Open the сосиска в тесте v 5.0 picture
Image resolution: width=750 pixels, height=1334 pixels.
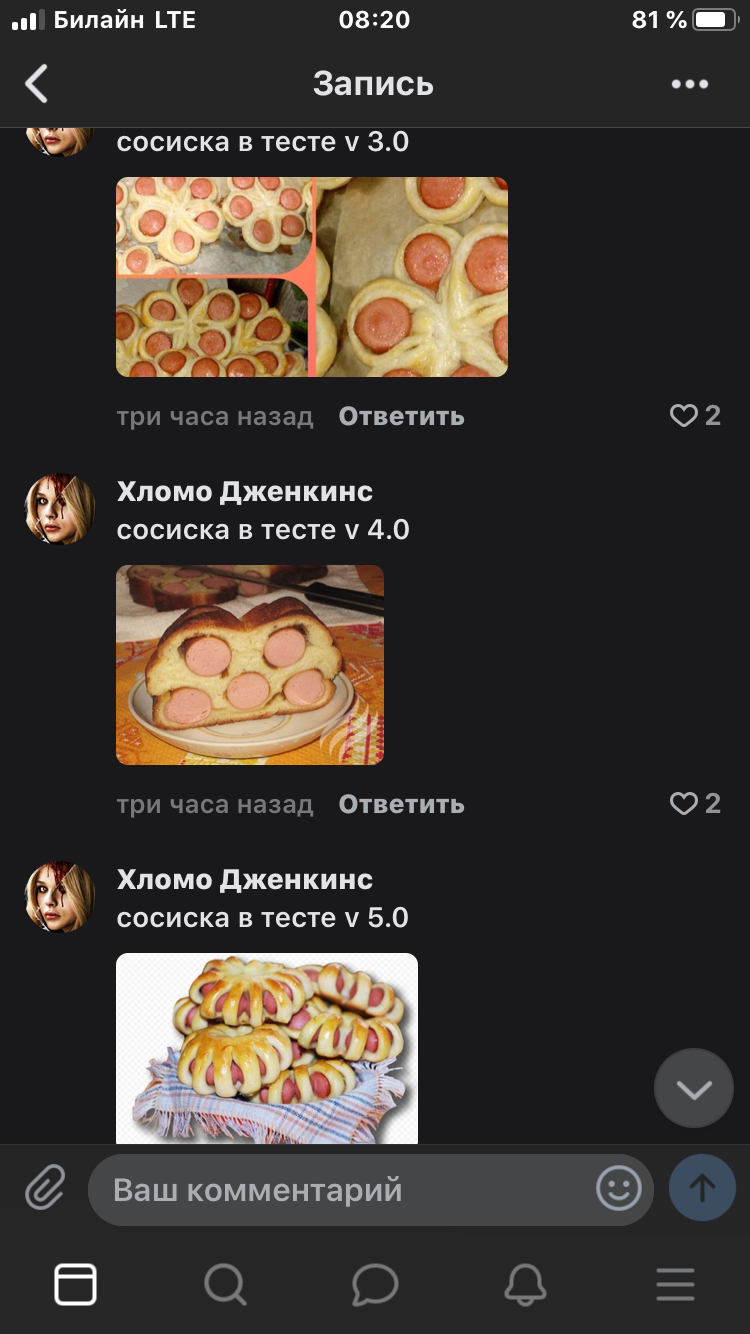tap(267, 1048)
